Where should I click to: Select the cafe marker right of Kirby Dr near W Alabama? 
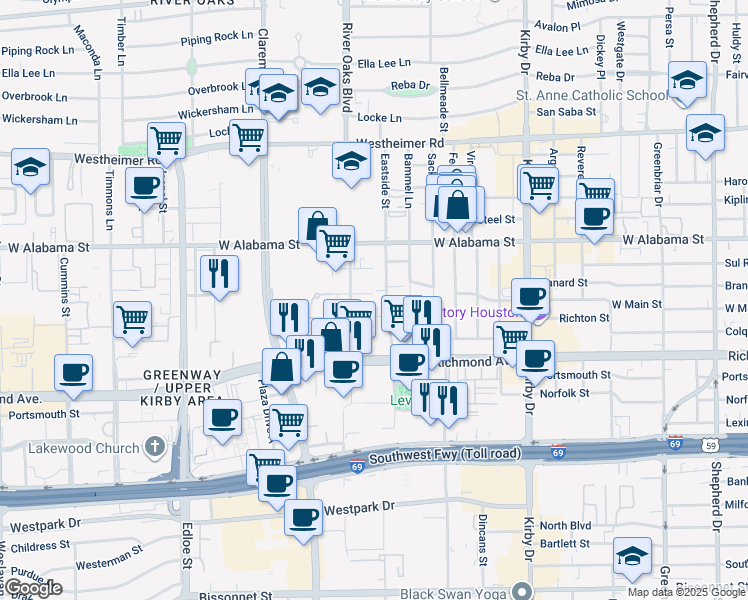594,220
